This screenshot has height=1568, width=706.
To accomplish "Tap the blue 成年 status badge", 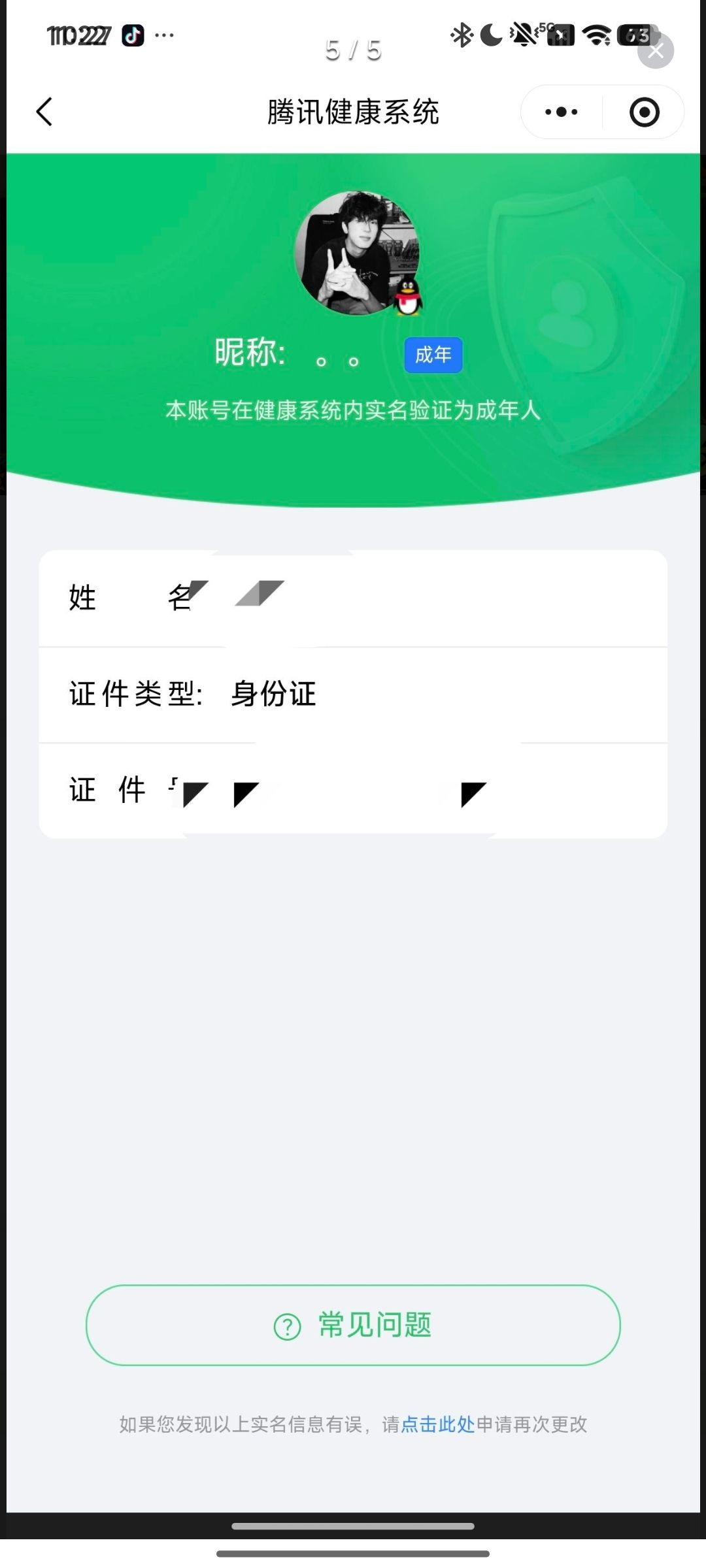I will coord(433,354).
